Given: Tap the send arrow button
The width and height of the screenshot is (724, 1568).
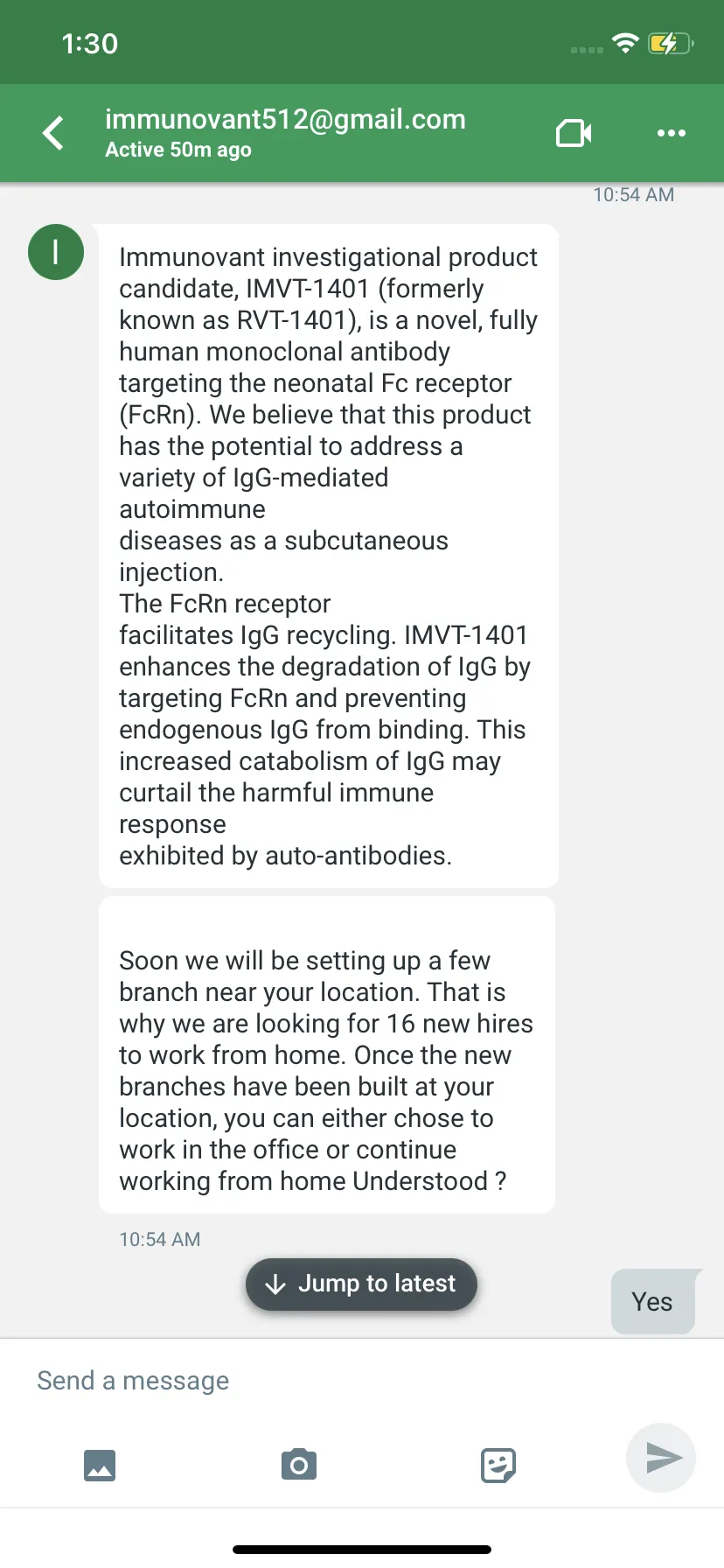Looking at the screenshot, I should [x=661, y=1458].
